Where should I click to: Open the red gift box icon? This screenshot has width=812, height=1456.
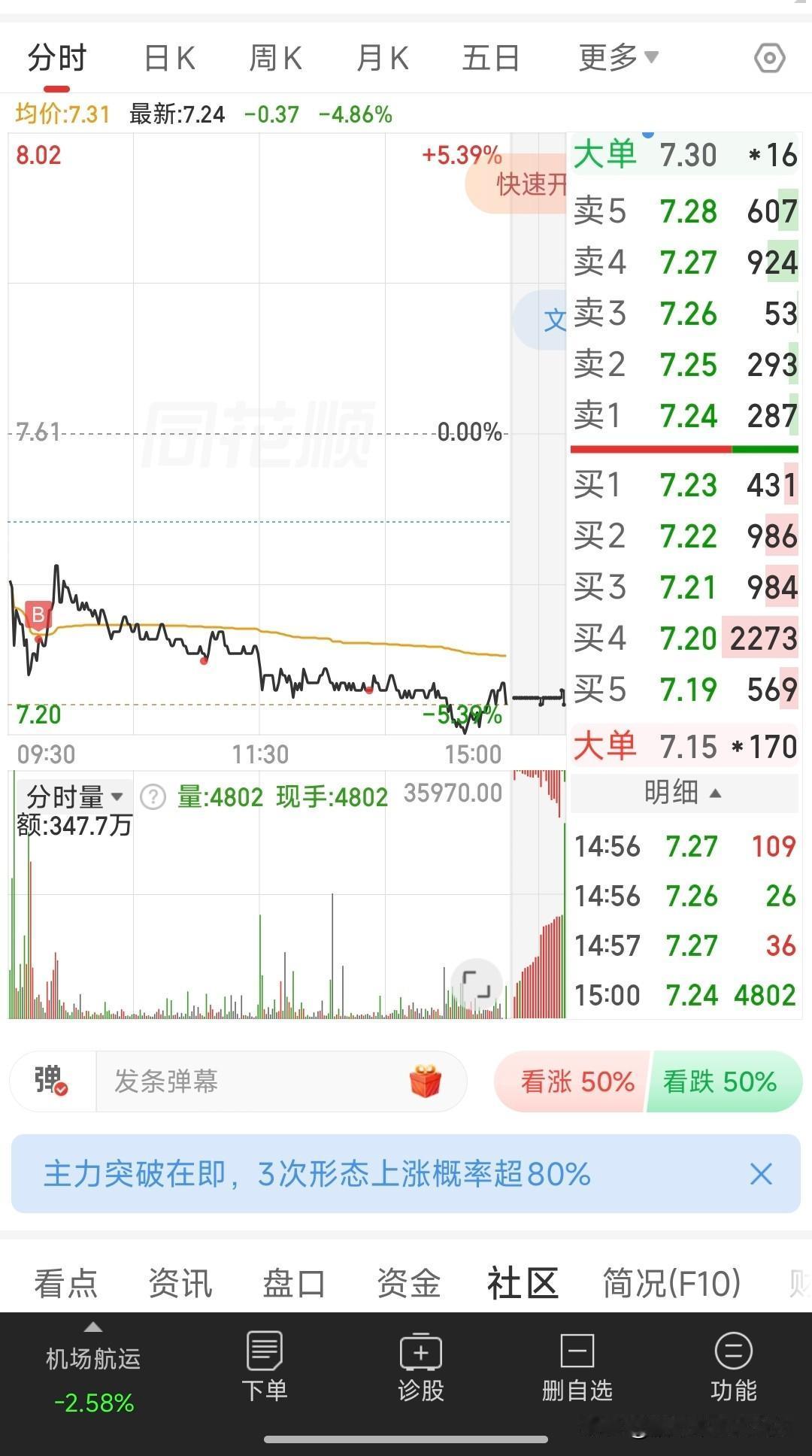tap(426, 1081)
